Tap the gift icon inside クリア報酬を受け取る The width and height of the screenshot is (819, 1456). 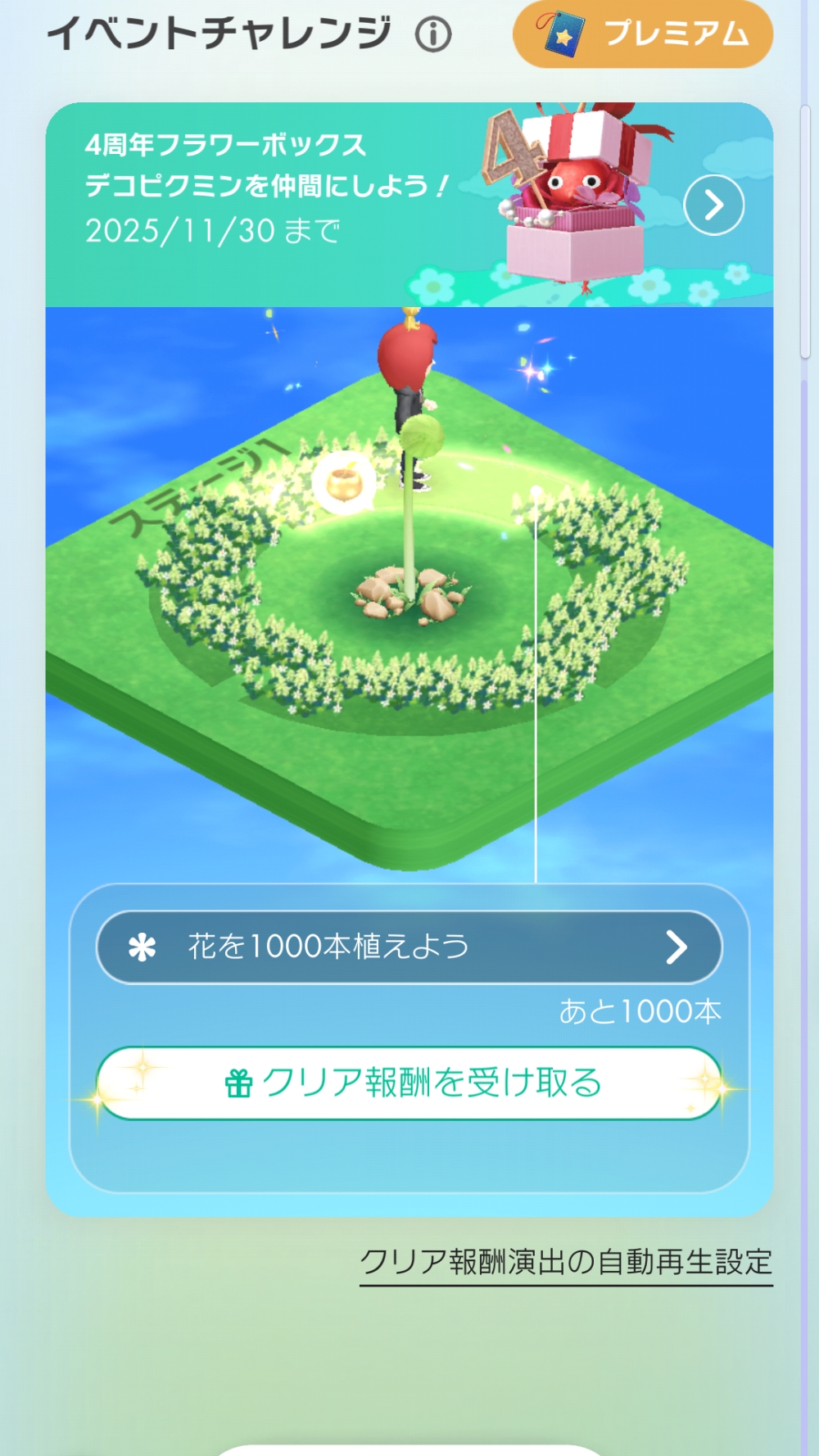tap(238, 1083)
